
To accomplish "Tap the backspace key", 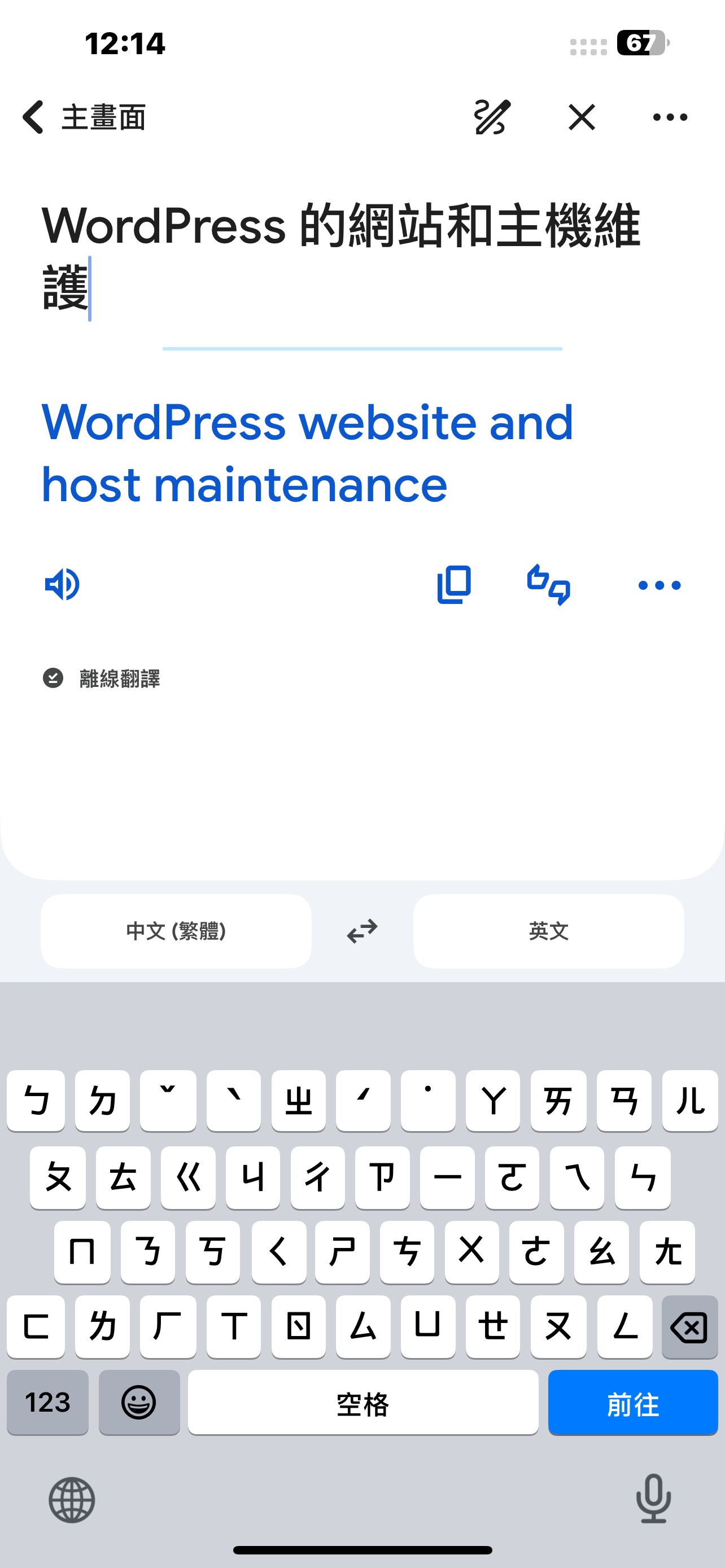I will coord(689,1328).
